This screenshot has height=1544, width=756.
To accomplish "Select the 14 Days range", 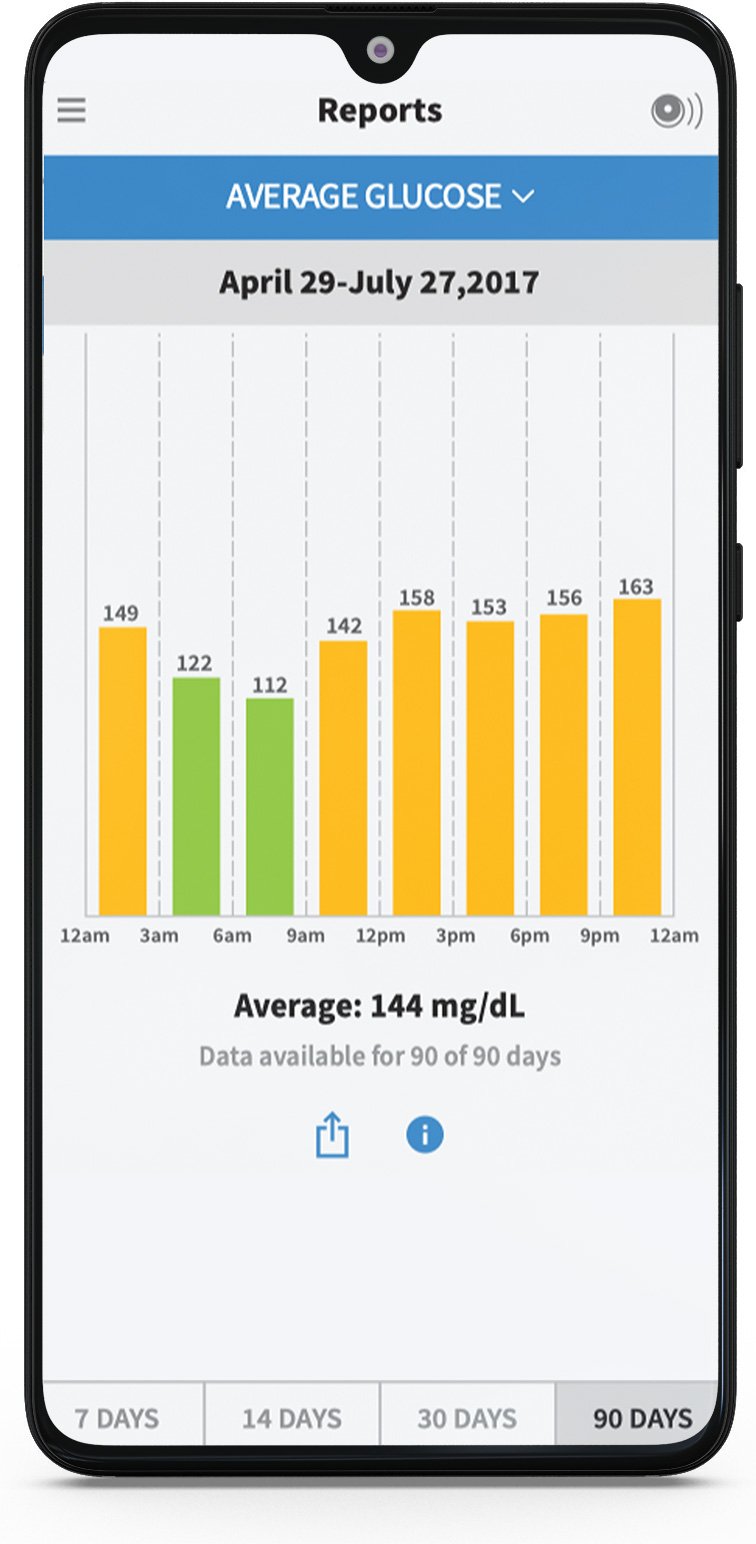I will (x=292, y=1417).
